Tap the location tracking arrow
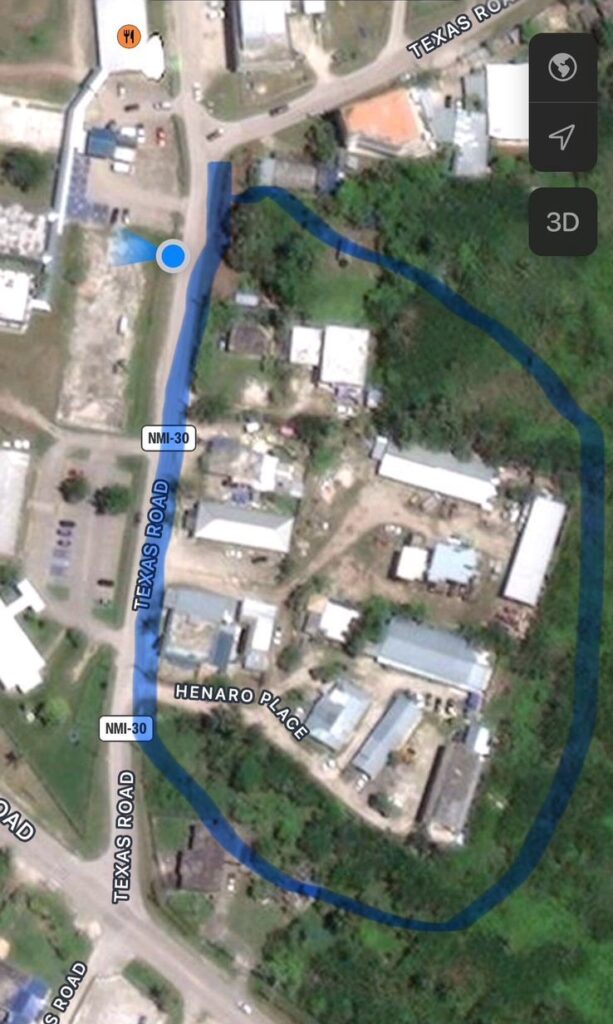Screen dimensions: 613x1024 point(562,137)
